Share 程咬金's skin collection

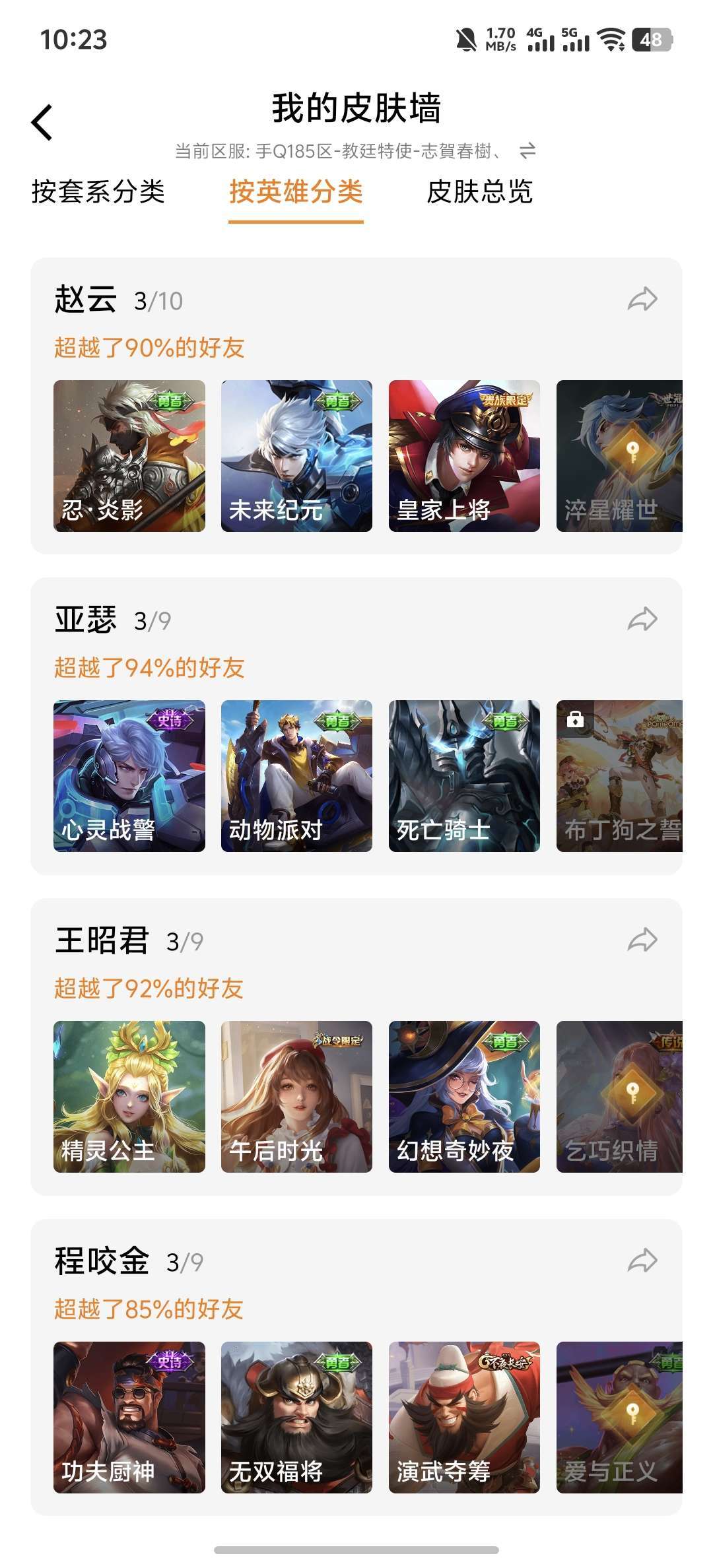(642, 1260)
